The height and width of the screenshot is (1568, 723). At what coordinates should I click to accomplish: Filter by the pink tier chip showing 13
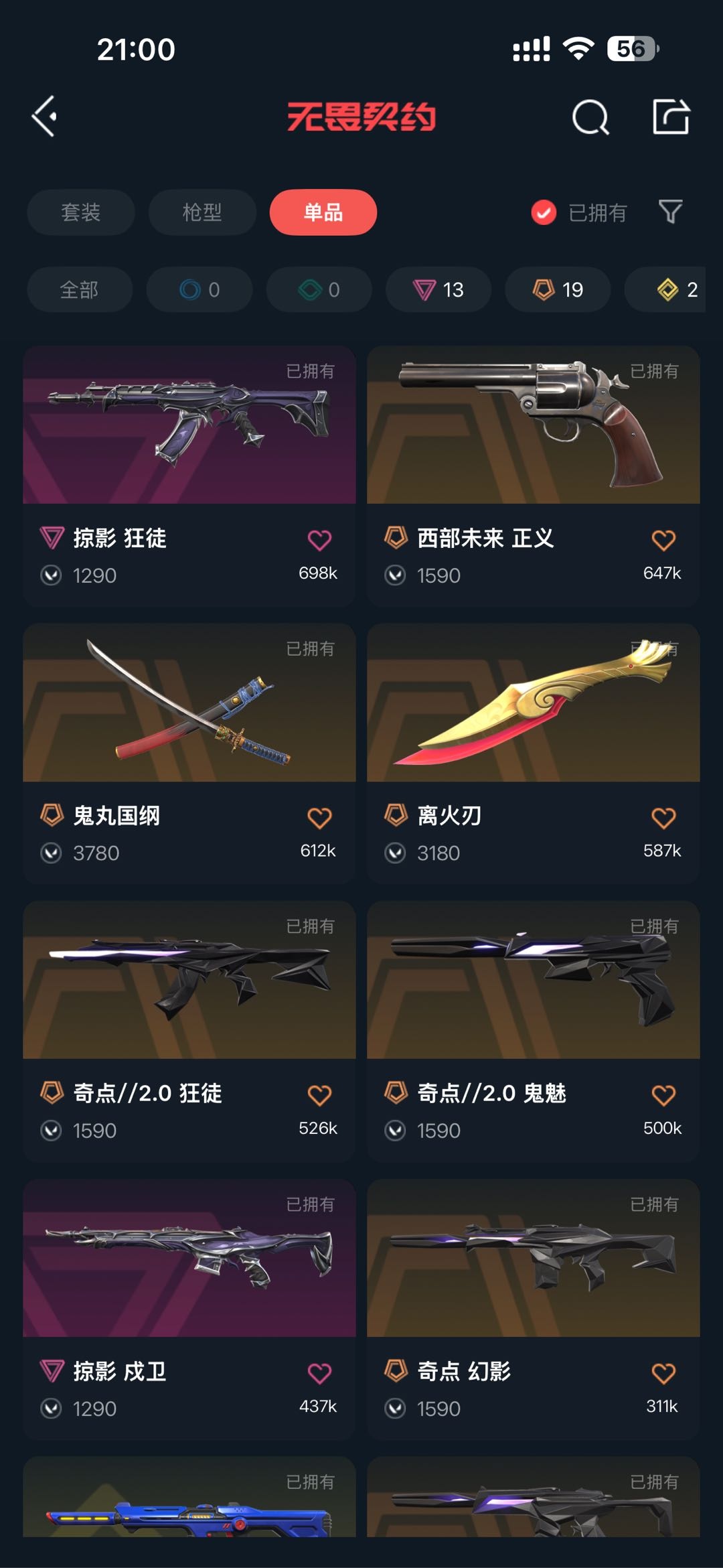coord(438,289)
